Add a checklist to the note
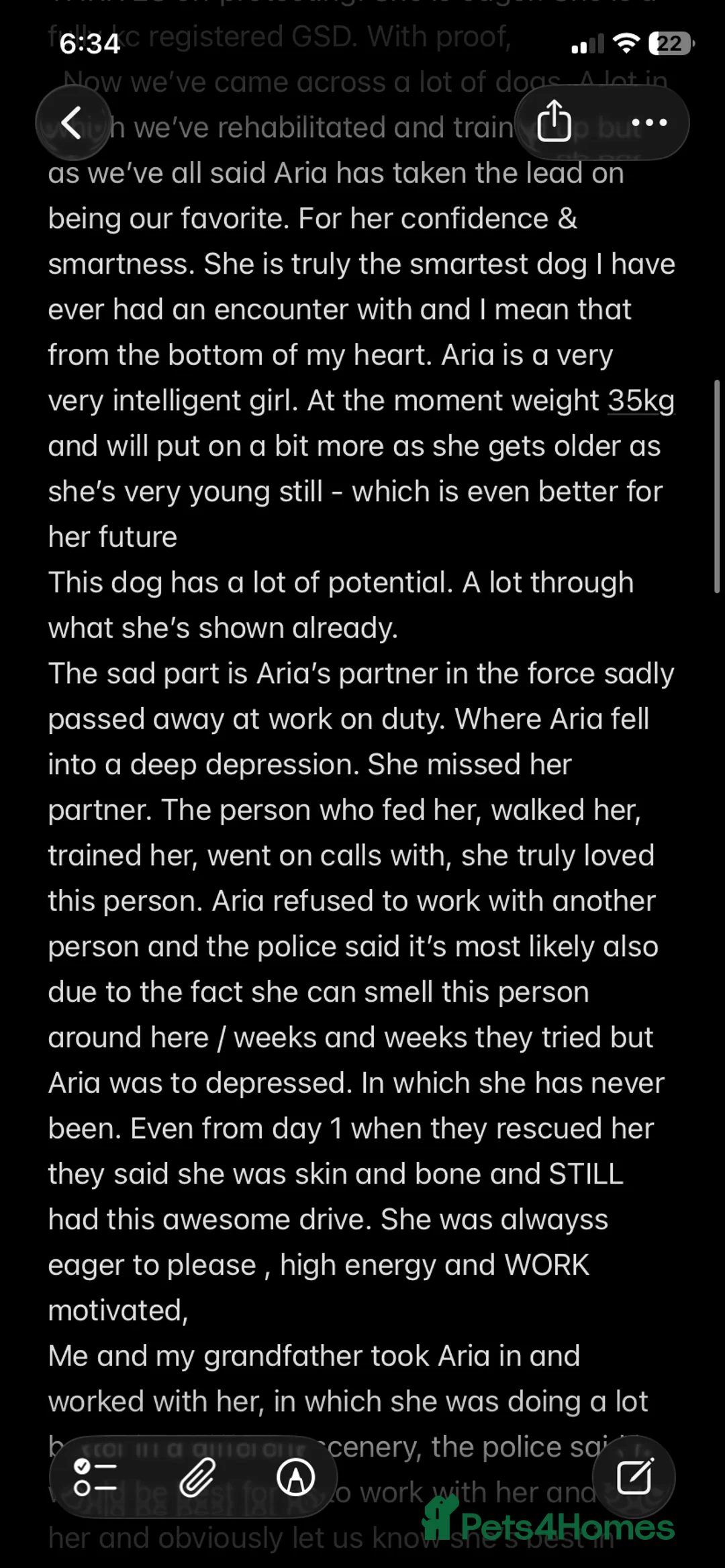725x1568 pixels. coord(95,1477)
